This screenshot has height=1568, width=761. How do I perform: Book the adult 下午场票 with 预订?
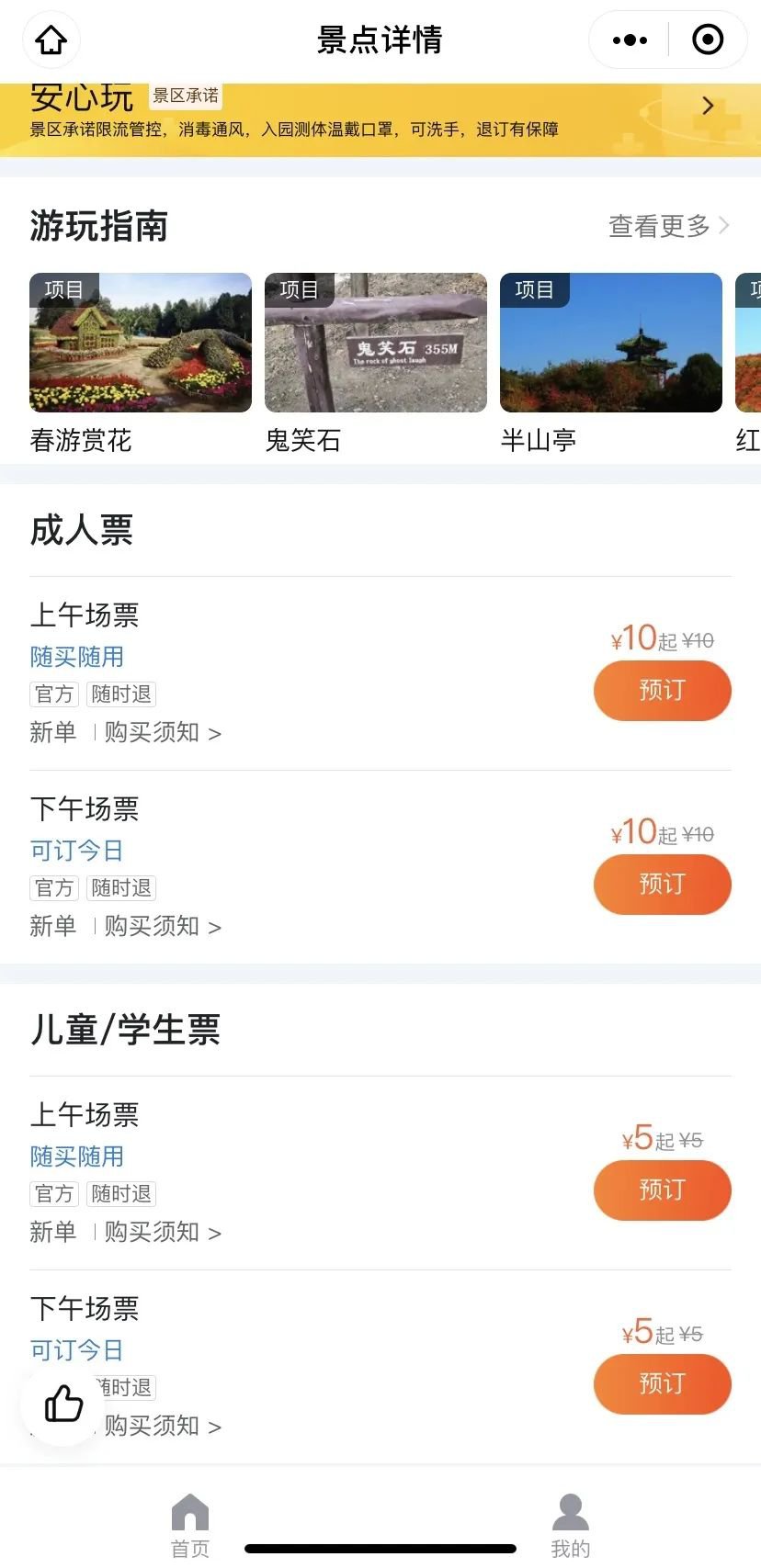point(662,885)
